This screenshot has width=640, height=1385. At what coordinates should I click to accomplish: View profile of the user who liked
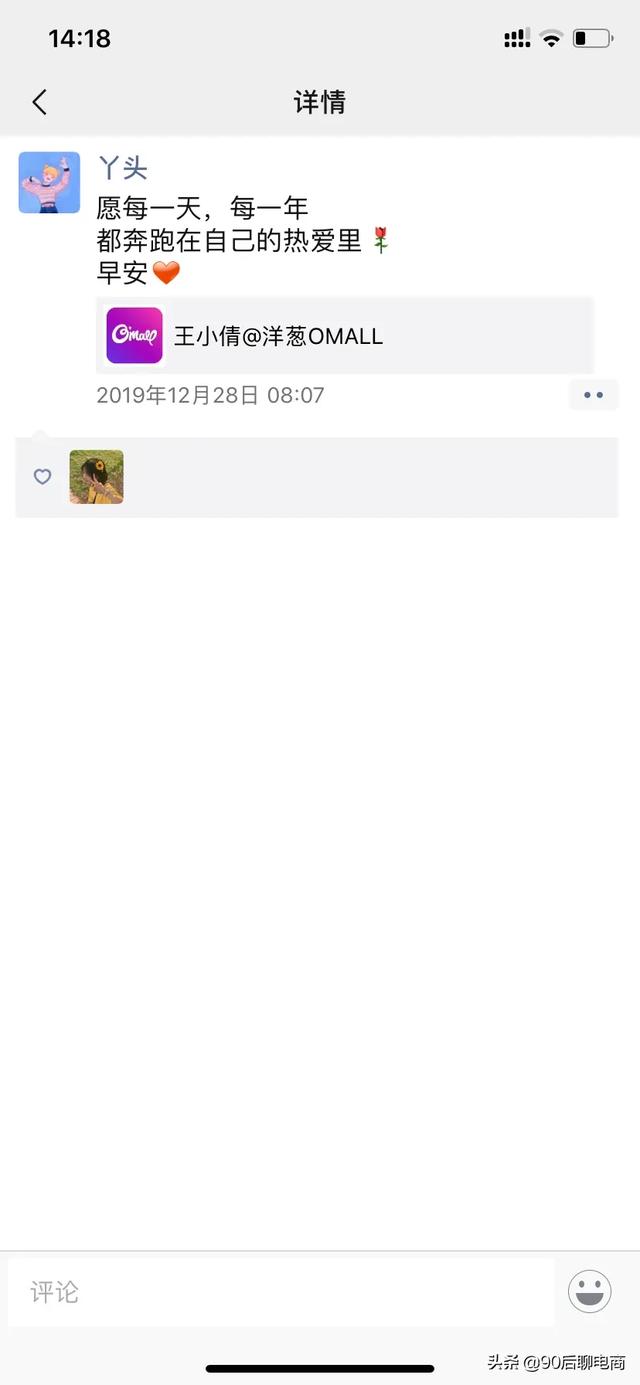[x=96, y=477]
